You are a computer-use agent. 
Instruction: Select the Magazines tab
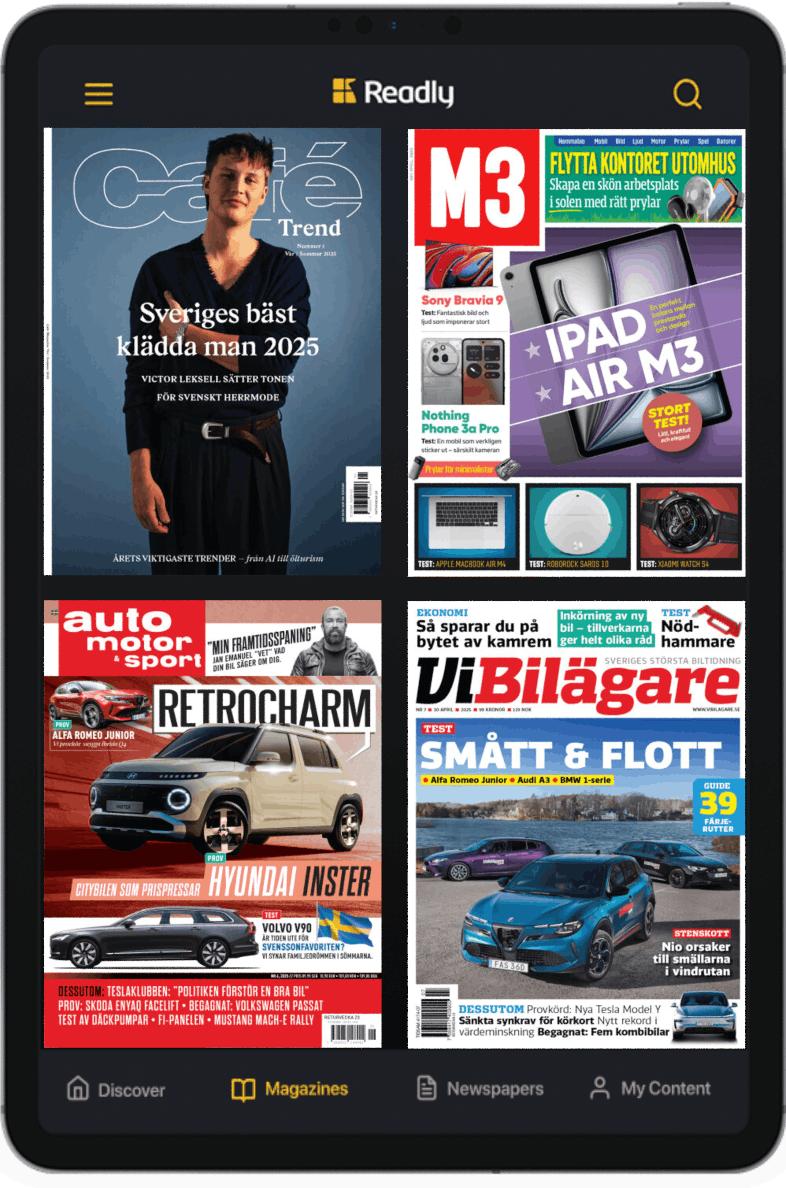290,1089
